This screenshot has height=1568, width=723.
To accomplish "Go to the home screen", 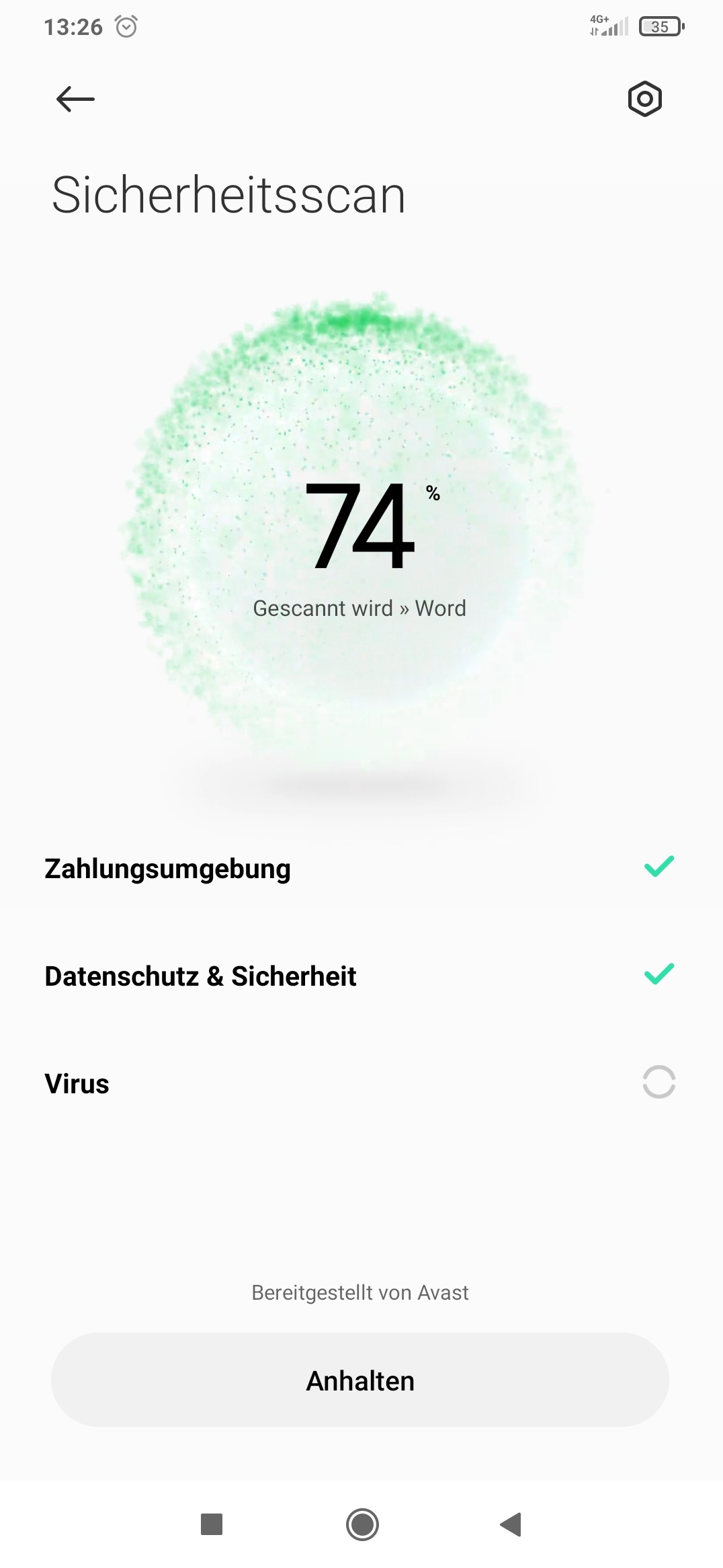I will [x=362, y=1524].
